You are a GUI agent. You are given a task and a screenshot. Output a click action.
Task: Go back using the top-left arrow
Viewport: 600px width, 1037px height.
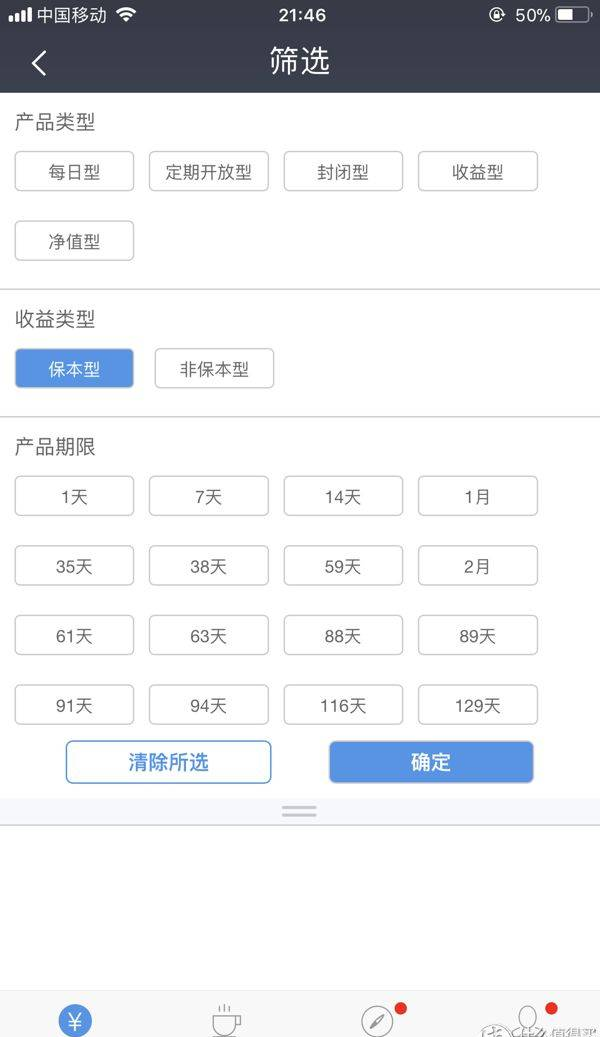point(39,63)
